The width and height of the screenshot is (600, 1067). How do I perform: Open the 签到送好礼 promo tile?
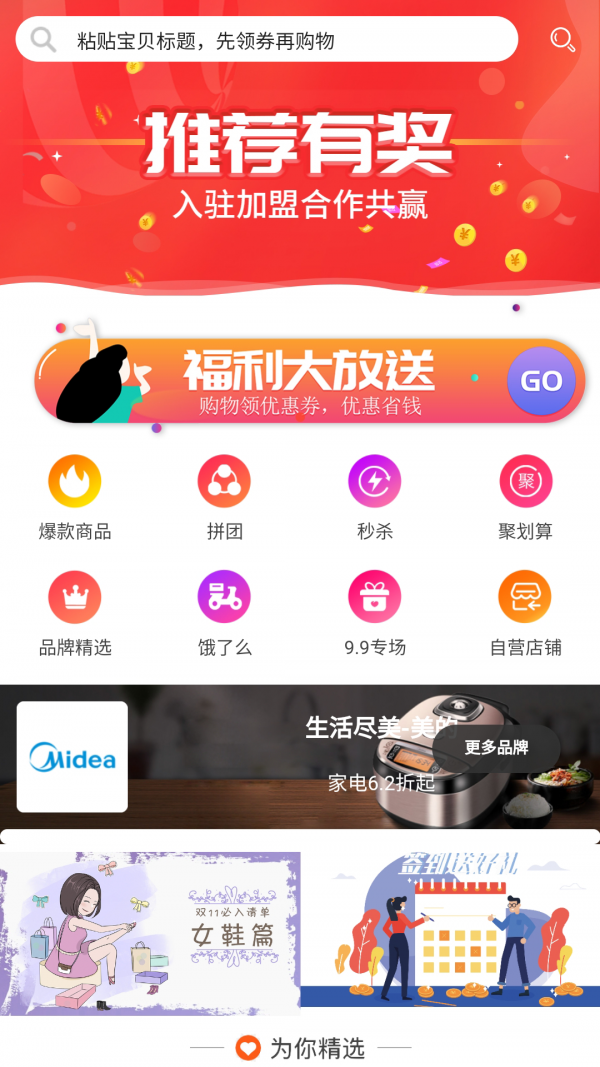coord(450,930)
